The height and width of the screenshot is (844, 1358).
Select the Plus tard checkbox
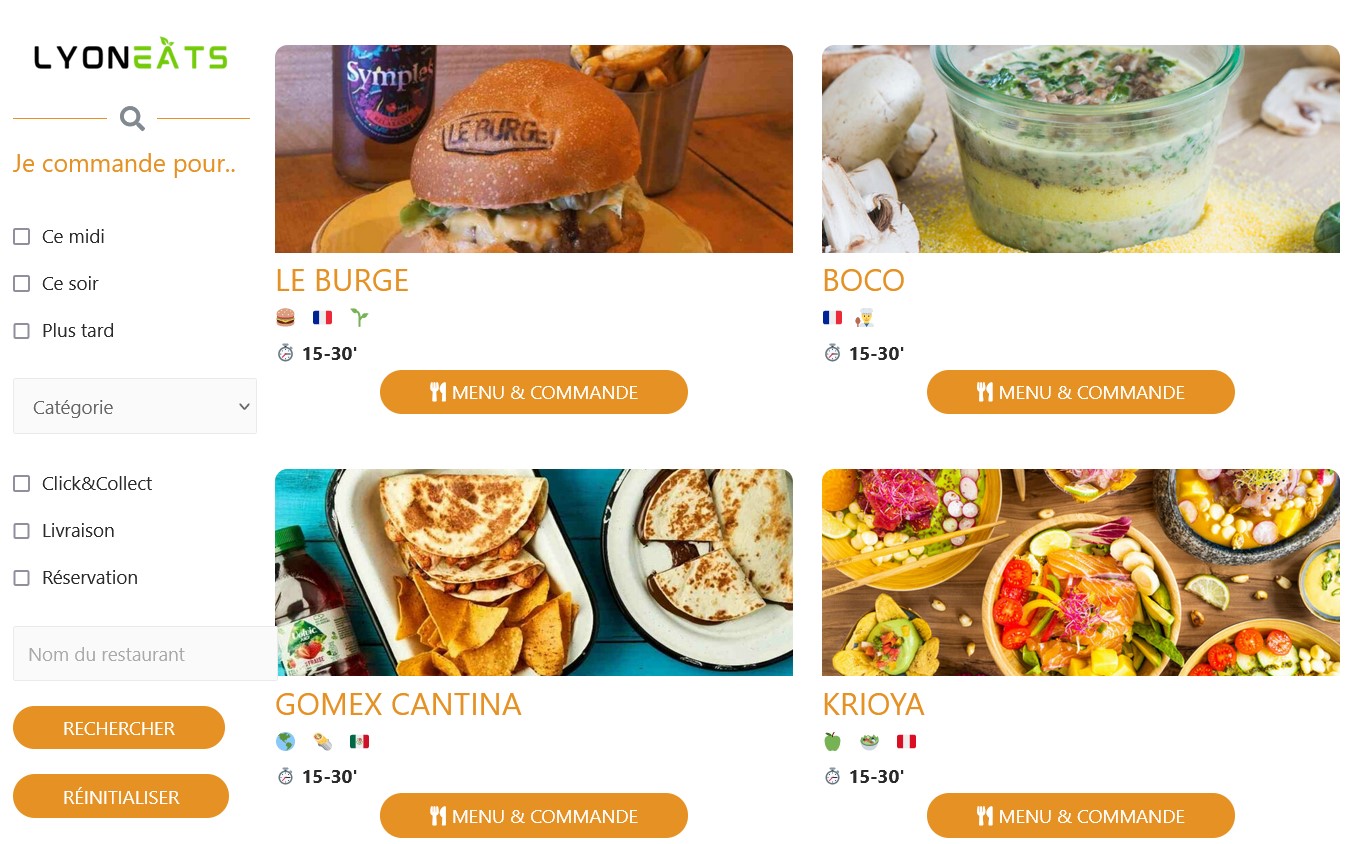[x=21, y=331]
